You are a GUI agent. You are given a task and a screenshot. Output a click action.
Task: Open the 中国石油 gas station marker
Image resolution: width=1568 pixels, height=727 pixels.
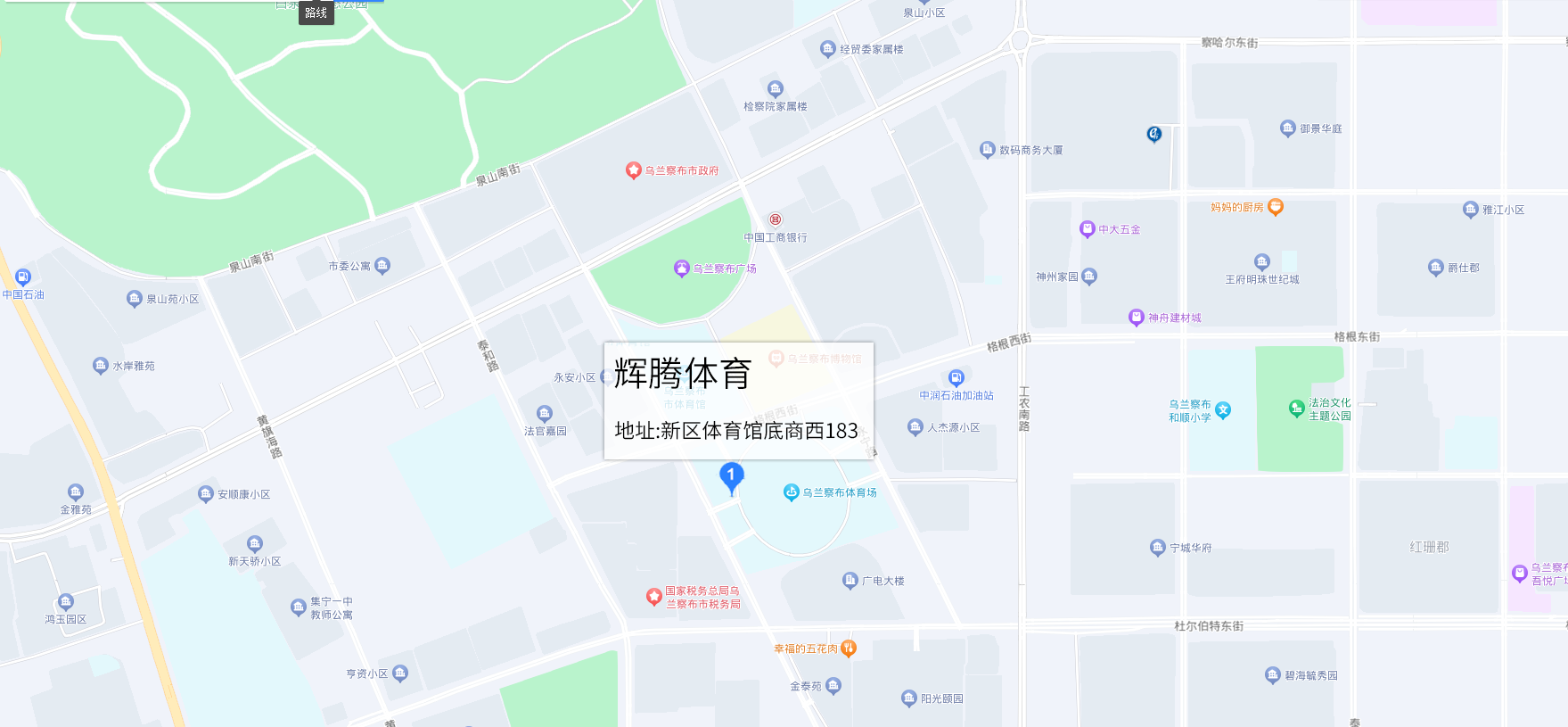23,277
